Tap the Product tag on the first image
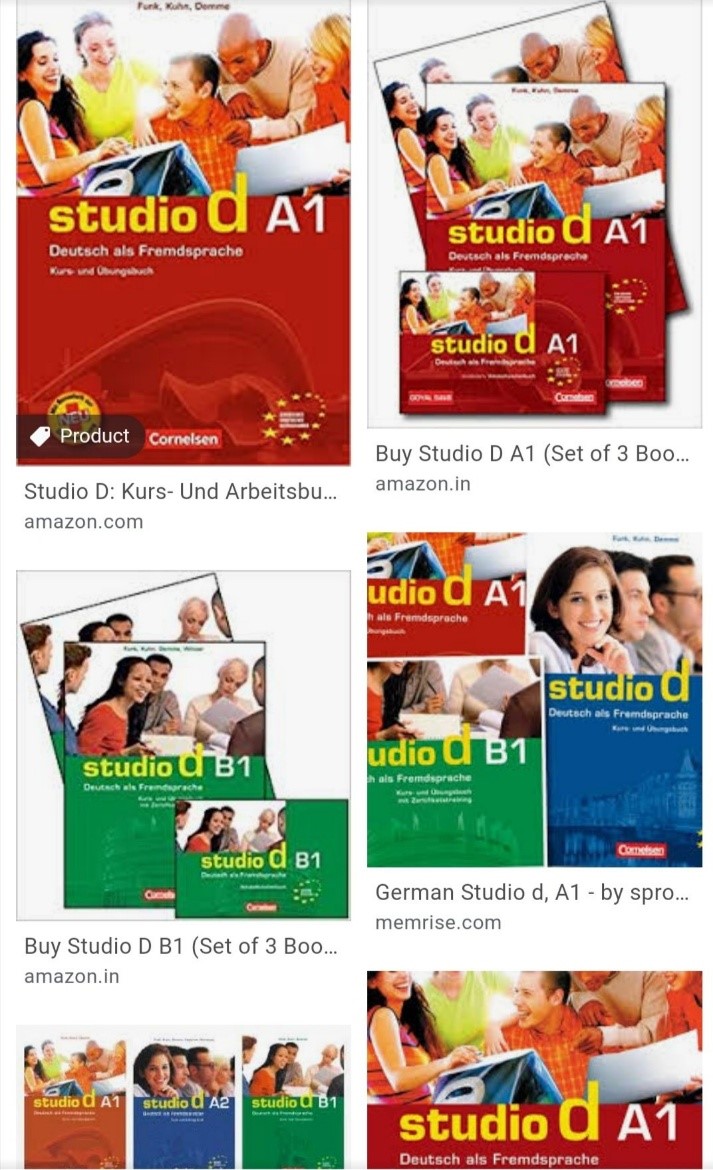 click(81, 436)
